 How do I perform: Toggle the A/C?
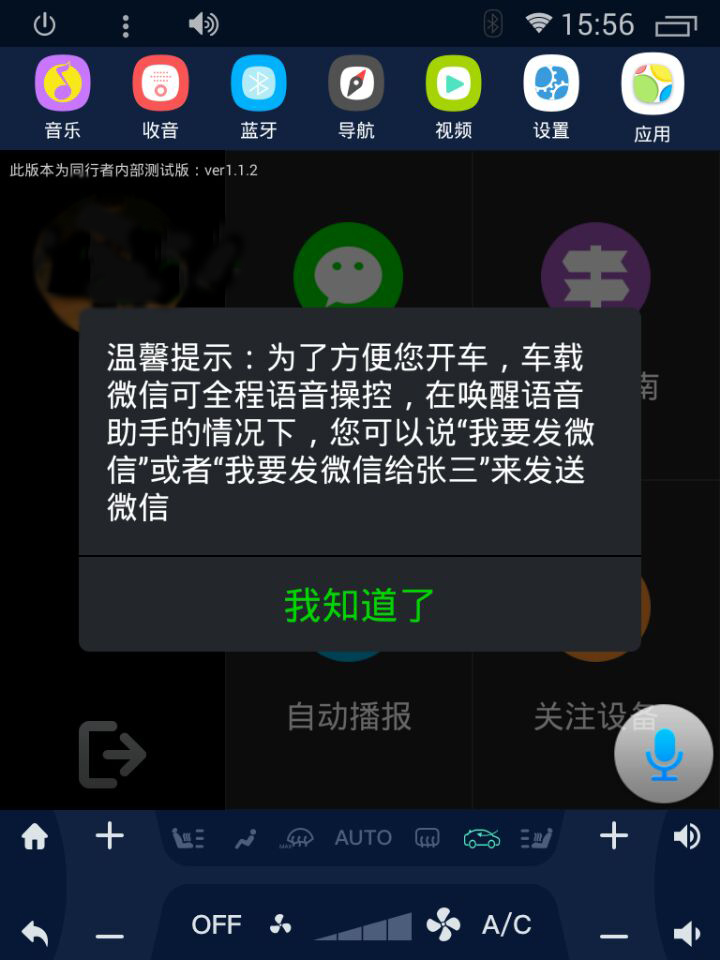click(506, 925)
